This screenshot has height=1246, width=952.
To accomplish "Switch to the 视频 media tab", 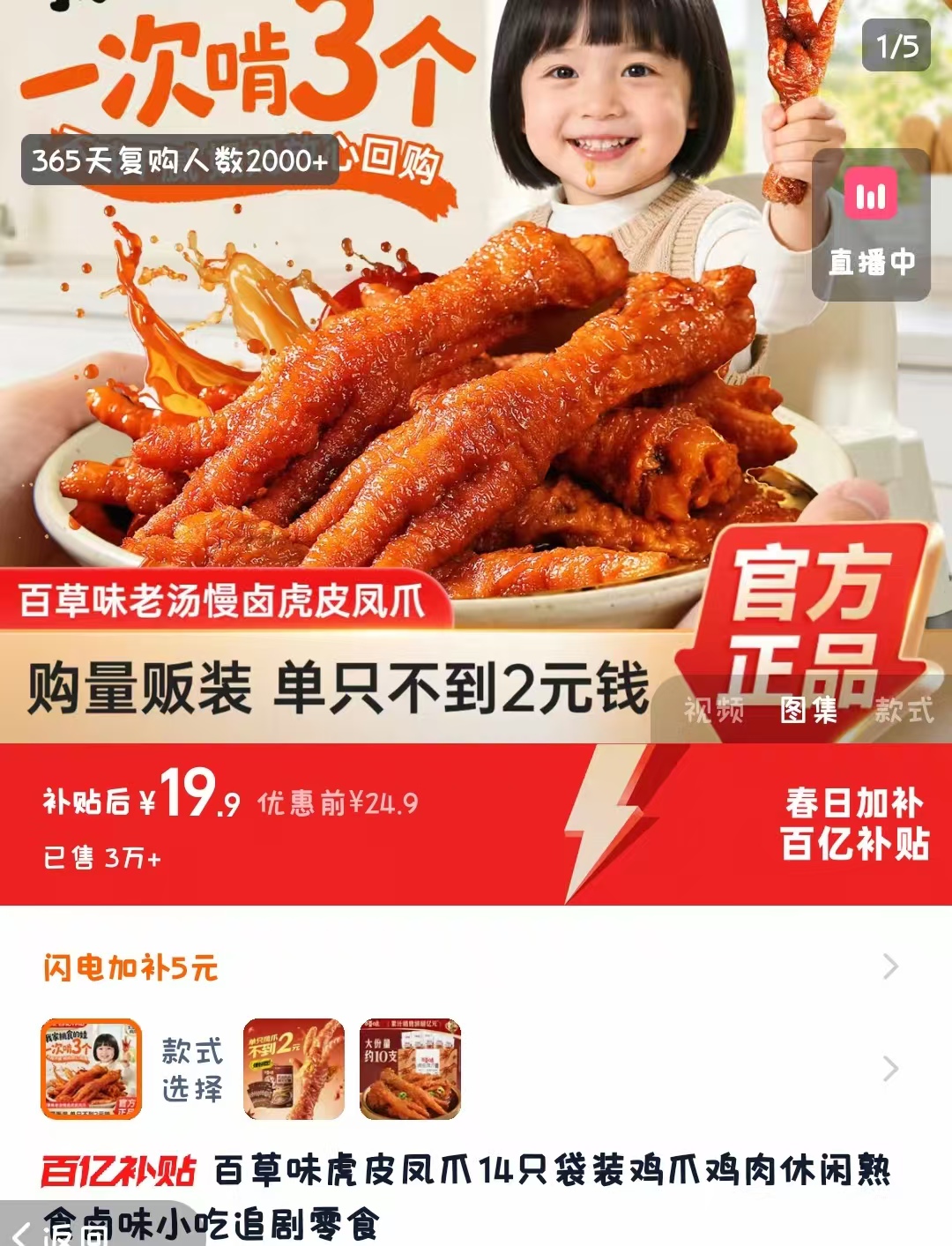I will coord(713,710).
